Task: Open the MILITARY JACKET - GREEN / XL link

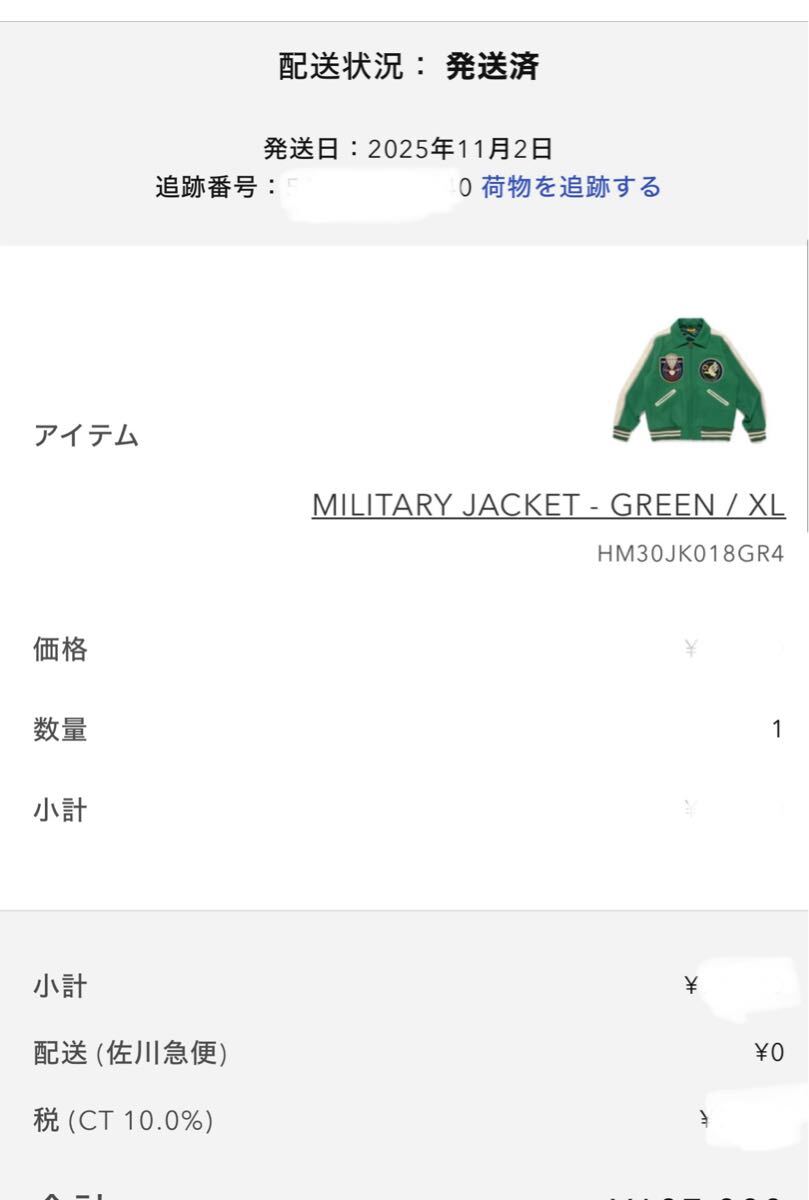Action: point(548,505)
